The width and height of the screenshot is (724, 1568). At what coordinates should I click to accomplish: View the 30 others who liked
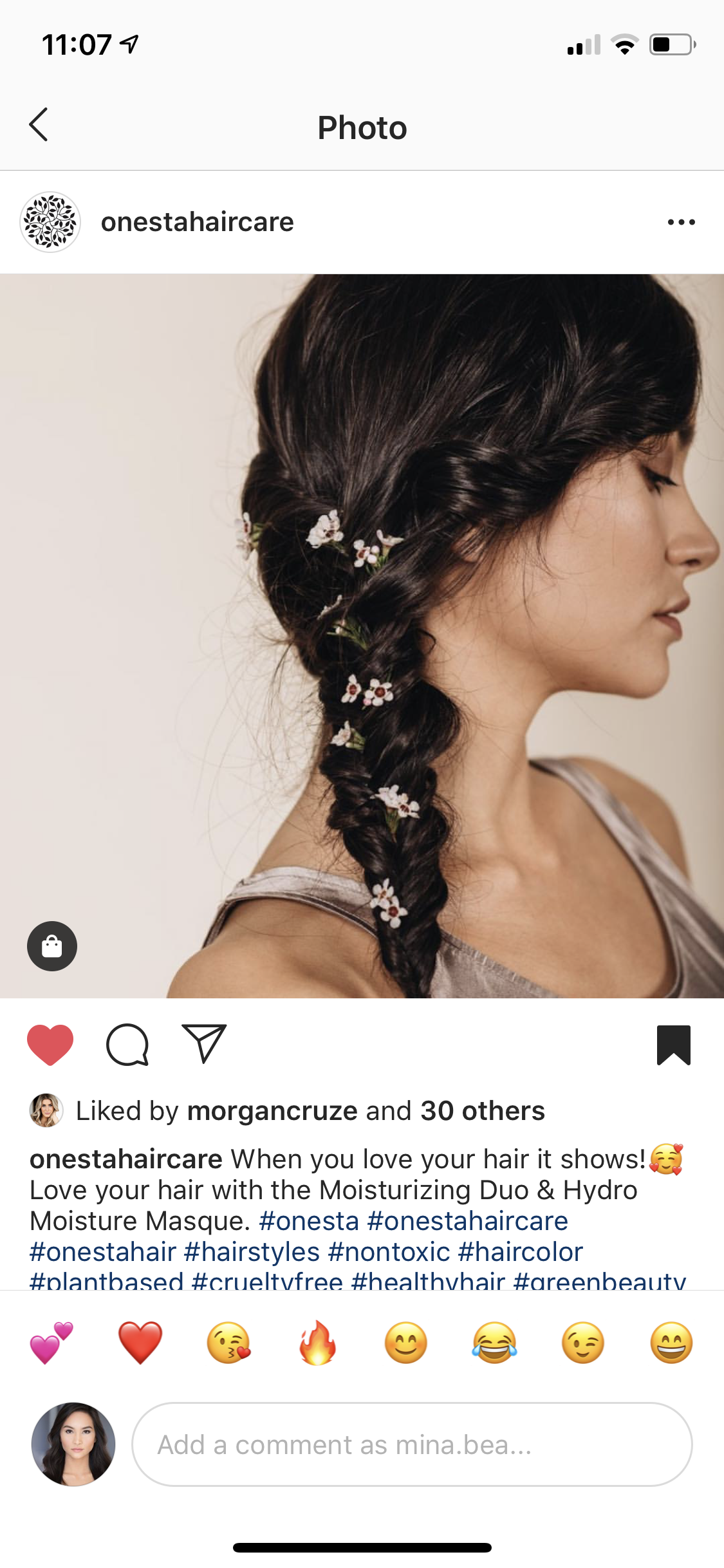pos(483,1111)
